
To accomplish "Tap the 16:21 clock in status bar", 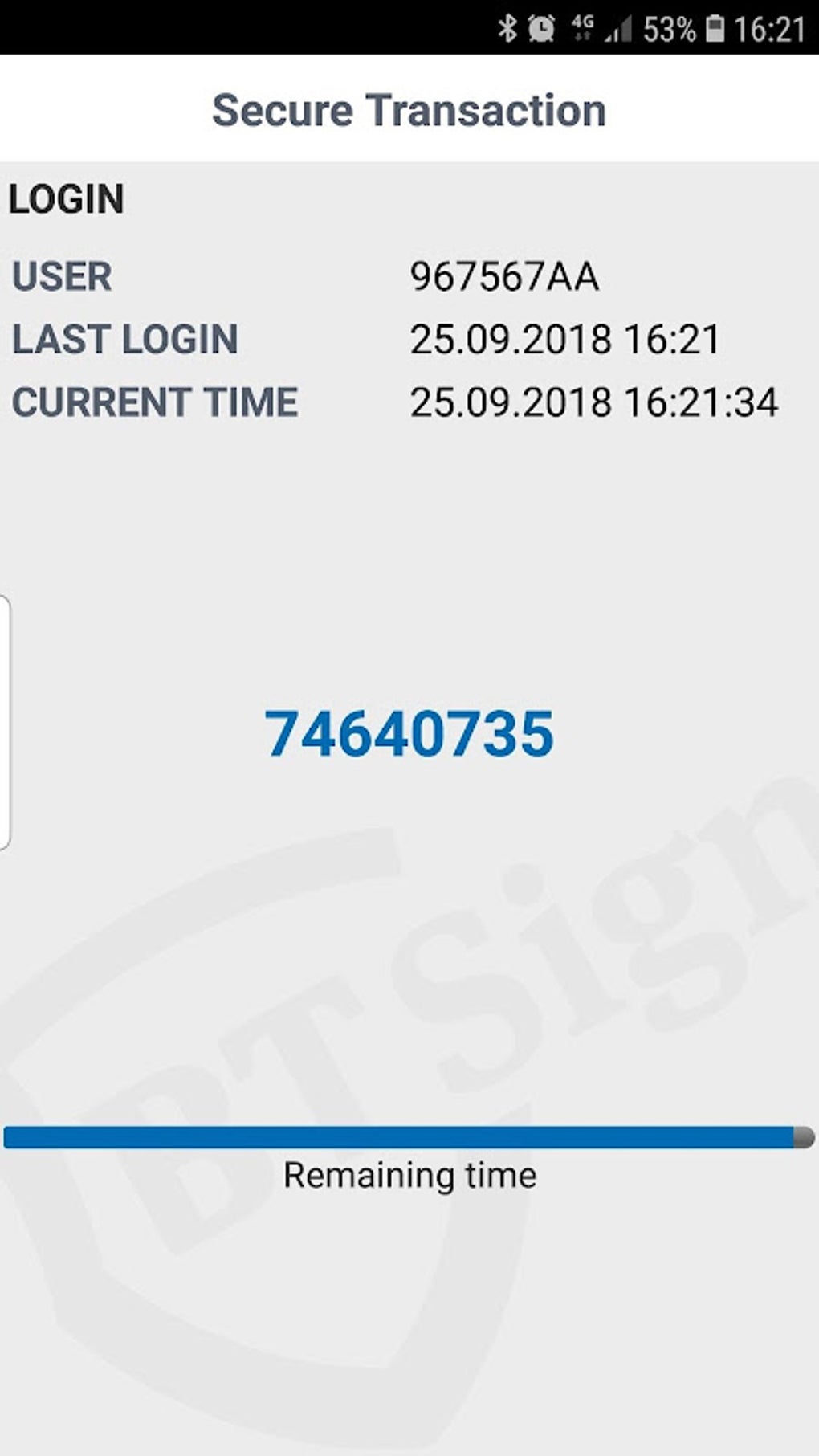I will pos(770,26).
